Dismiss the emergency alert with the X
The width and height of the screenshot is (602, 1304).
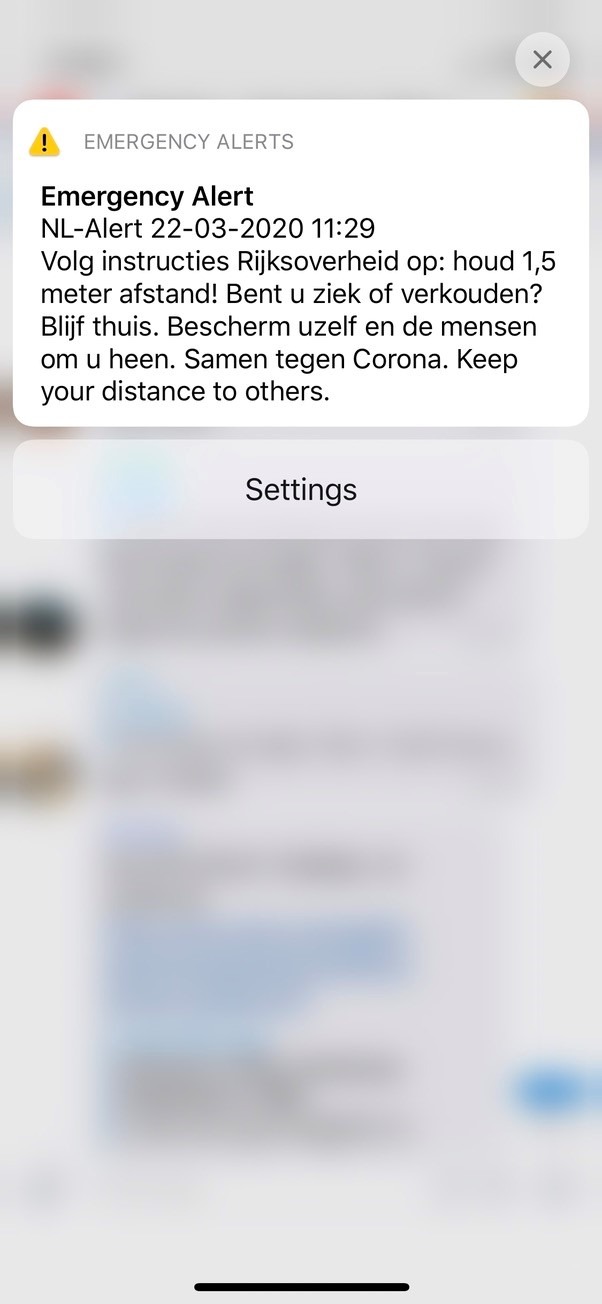click(x=542, y=60)
